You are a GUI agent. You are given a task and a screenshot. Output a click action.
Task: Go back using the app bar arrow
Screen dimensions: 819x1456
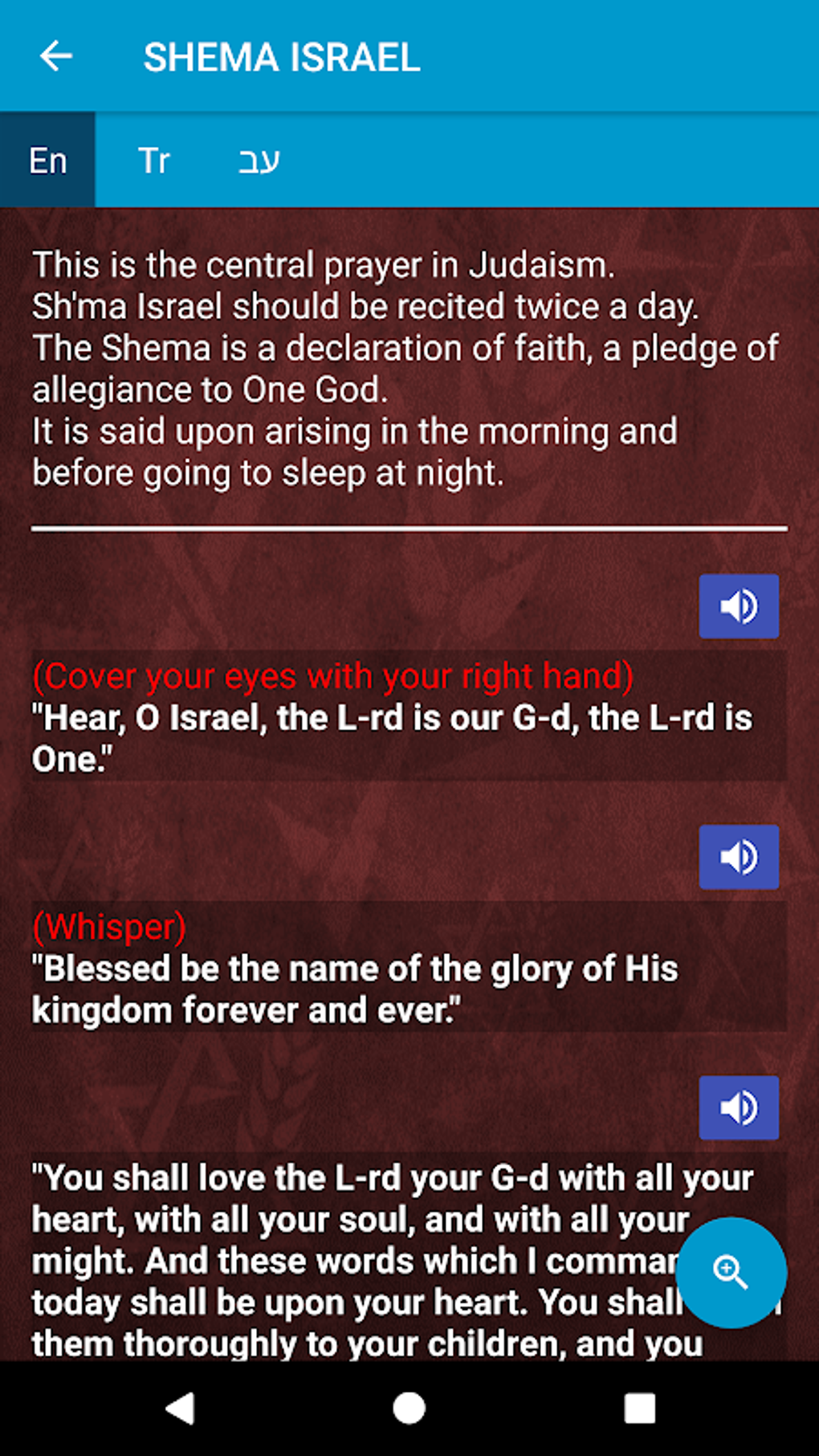point(56,56)
